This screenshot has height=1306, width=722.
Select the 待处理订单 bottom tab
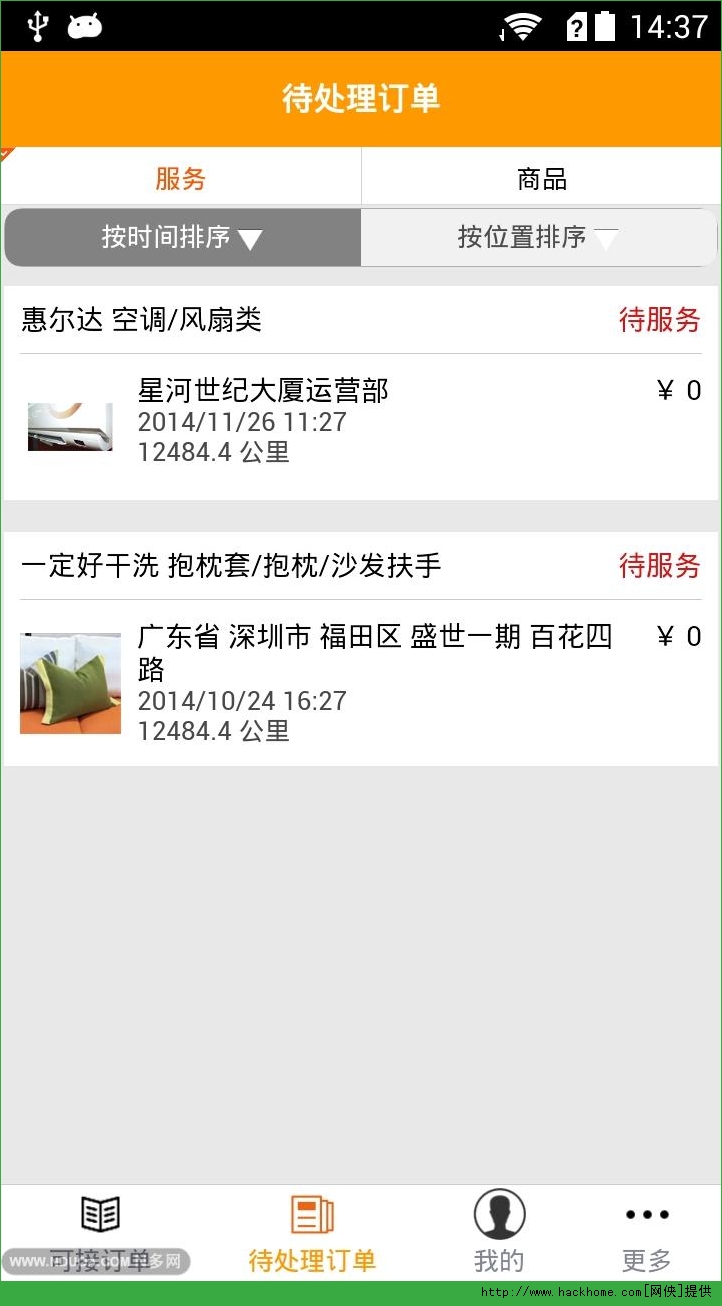tap(312, 1234)
